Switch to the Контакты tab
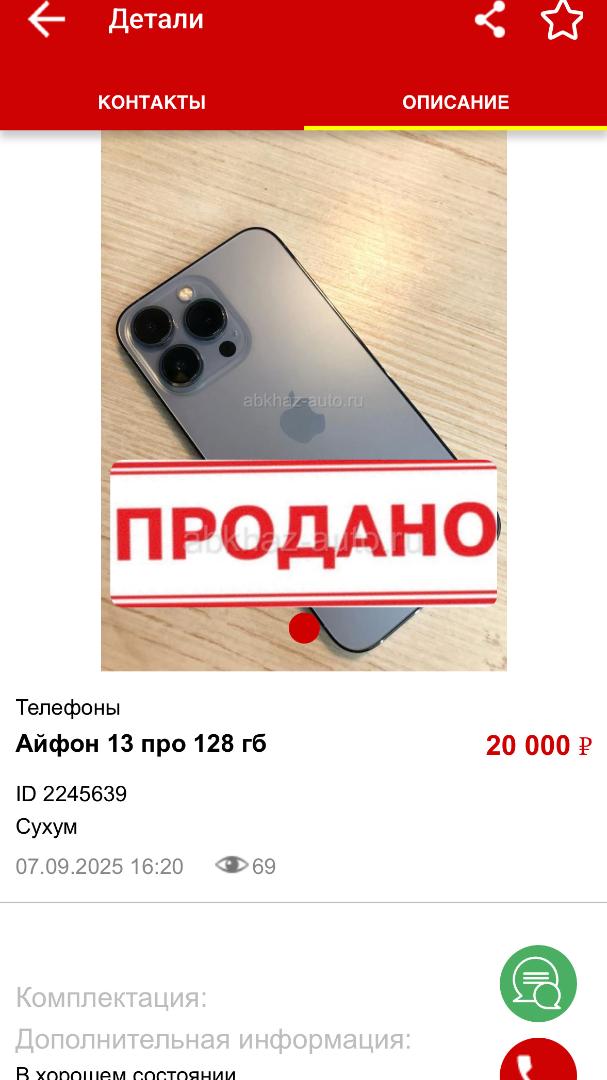The image size is (607, 1080). point(152,103)
